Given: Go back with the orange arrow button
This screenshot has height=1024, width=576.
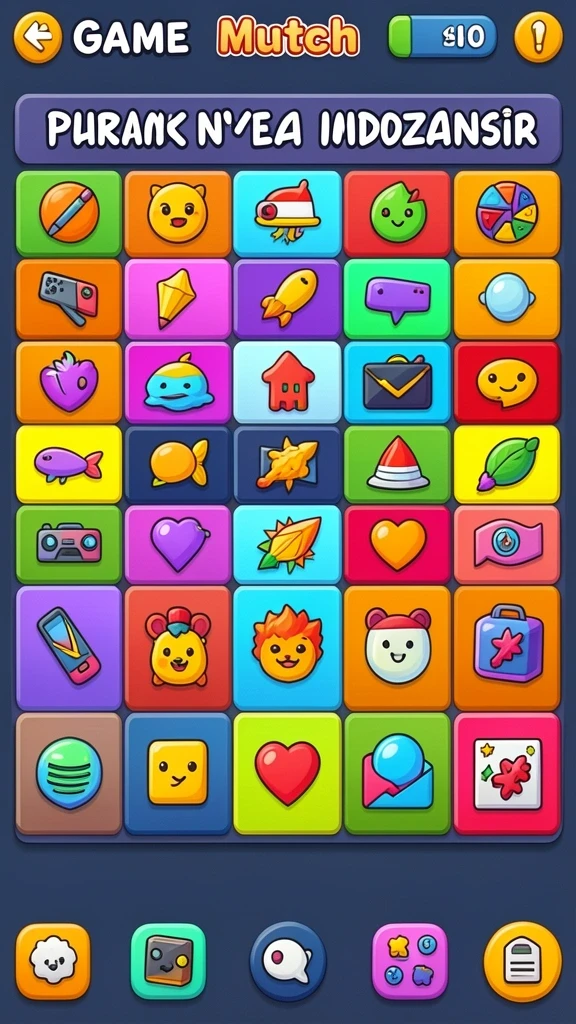Looking at the screenshot, I should tap(38, 37).
